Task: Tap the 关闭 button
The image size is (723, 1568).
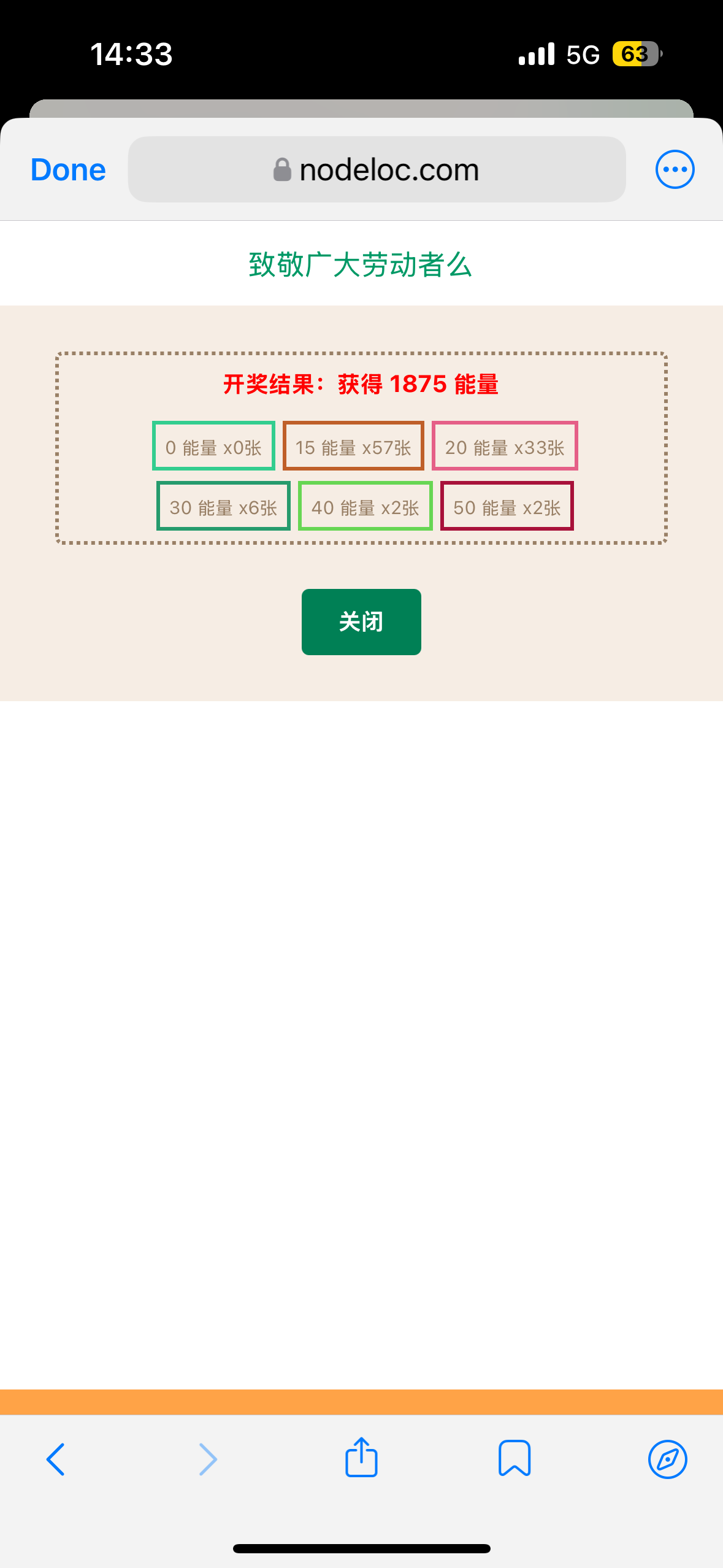Action: pyautogui.click(x=361, y=621)
